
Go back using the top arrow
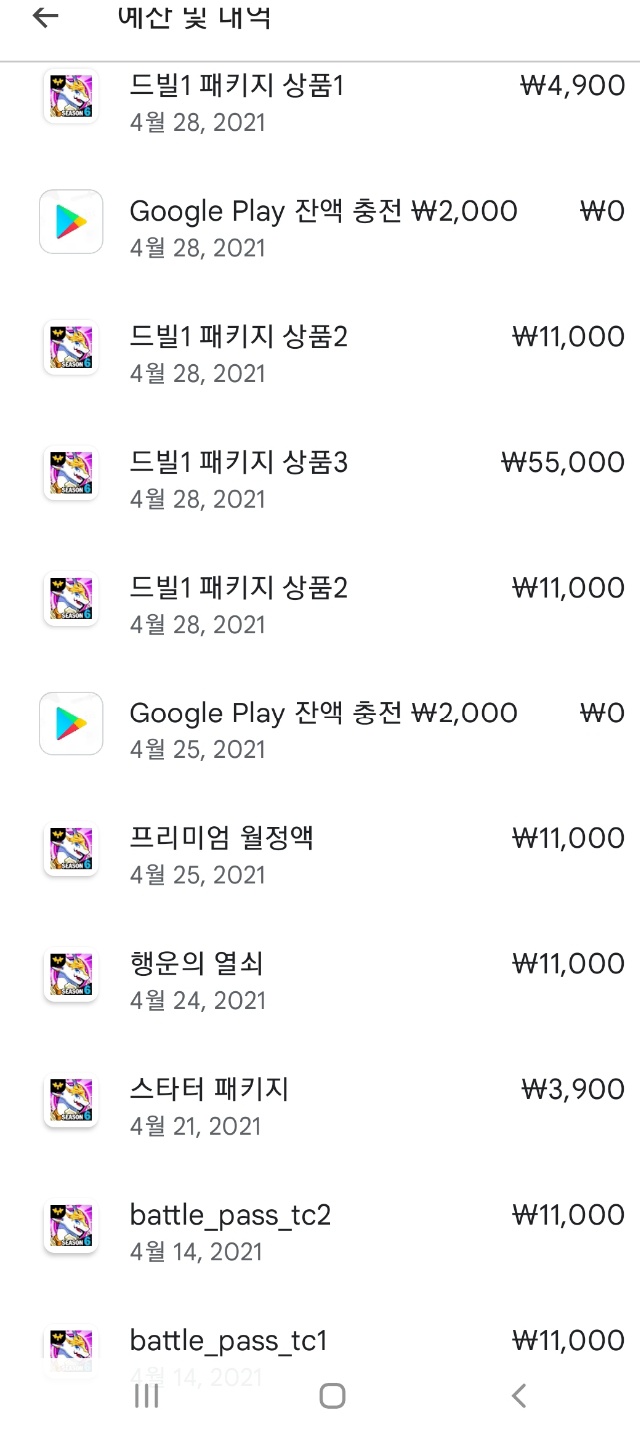coord(45,17)
